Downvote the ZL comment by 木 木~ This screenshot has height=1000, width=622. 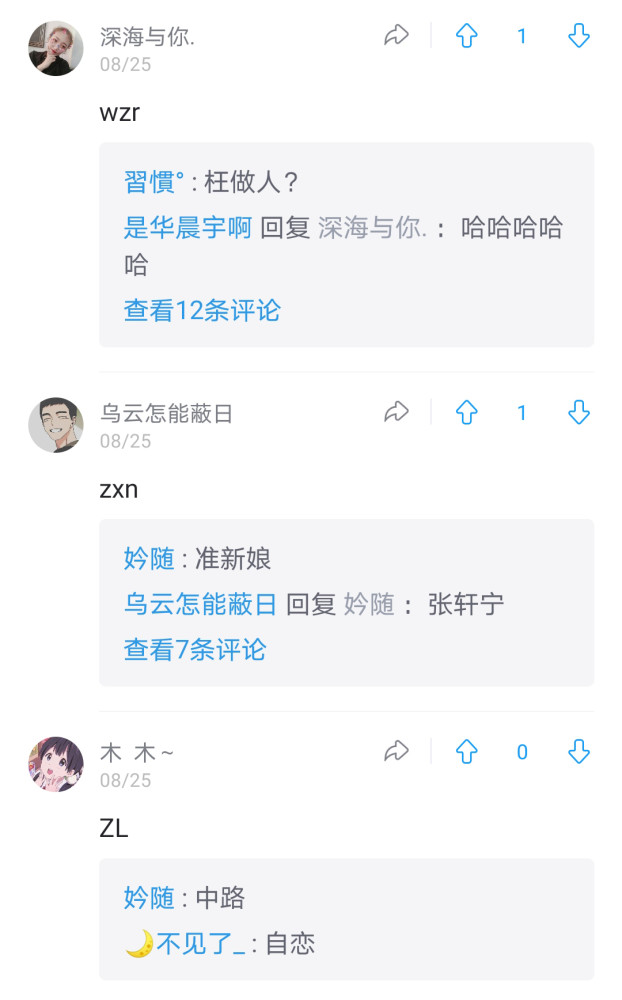click(x=579, y=751)
